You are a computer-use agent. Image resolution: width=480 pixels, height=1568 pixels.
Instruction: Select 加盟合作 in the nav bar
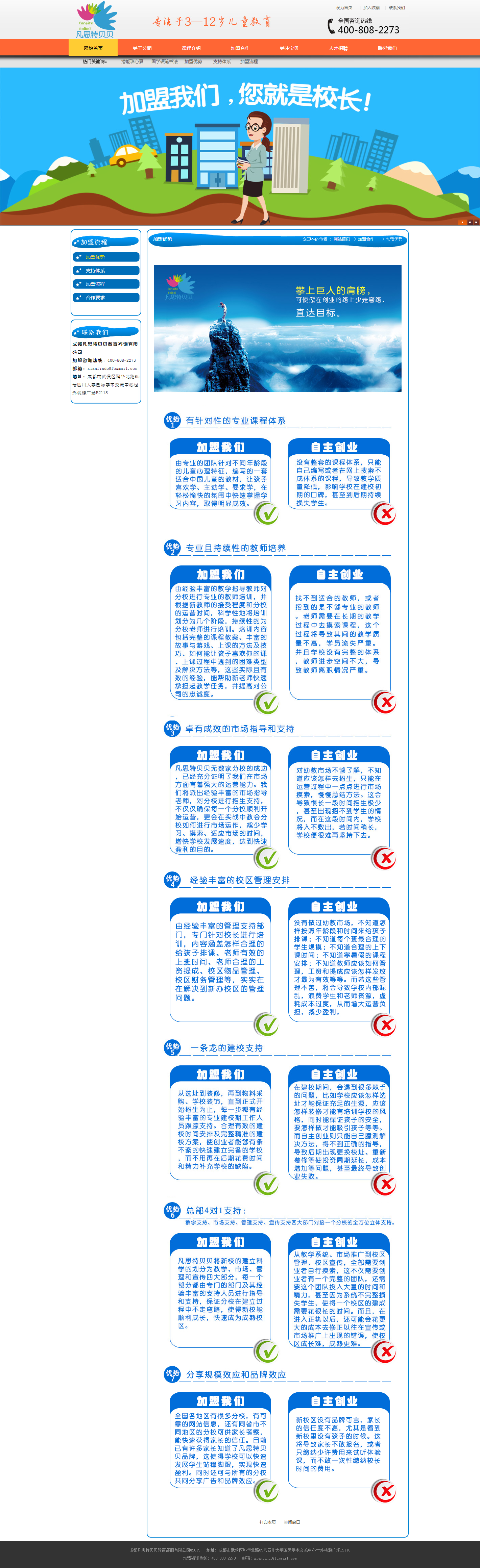(x=240, y=48)
